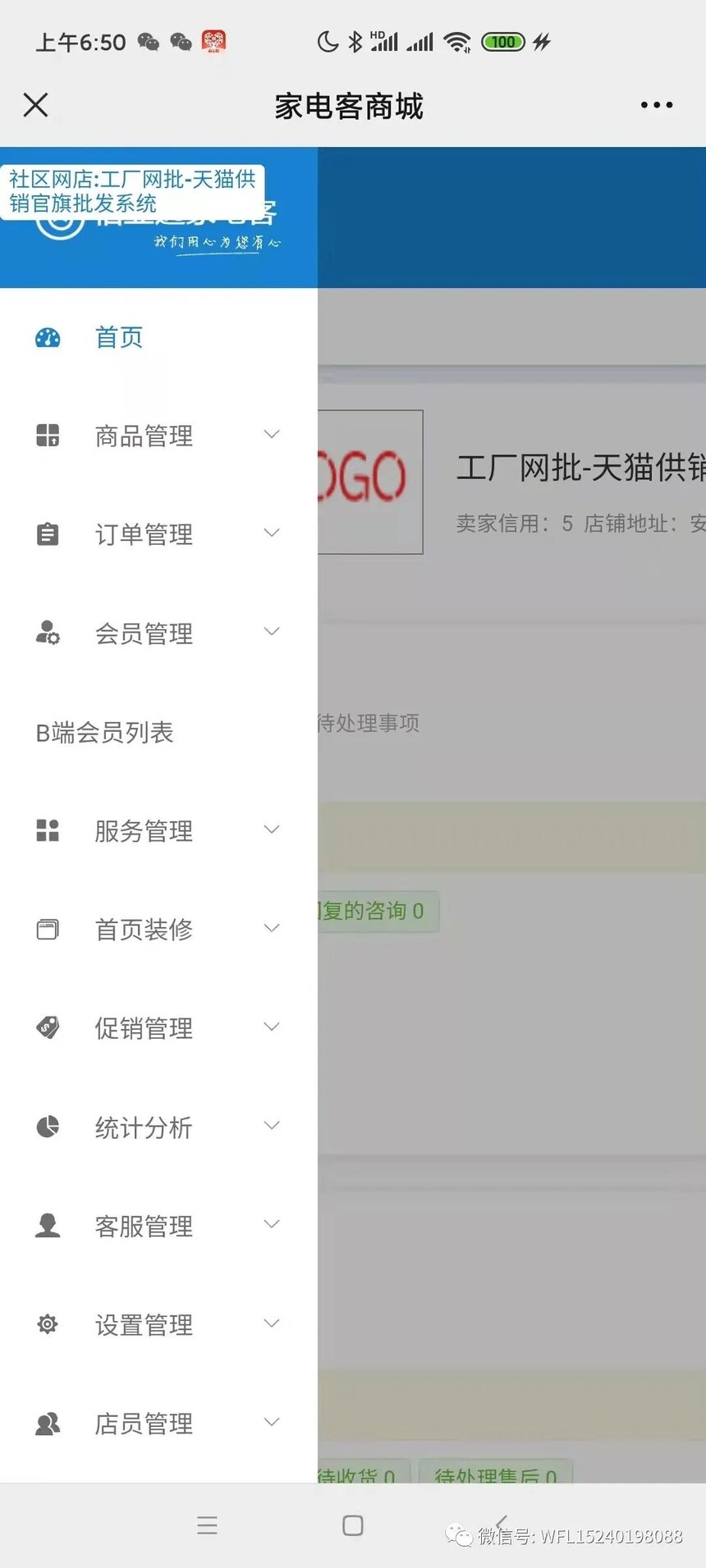This screenshot has height=1568, width=706.
Task: Expand 订单管理 menu
Action: pos(158,534)
